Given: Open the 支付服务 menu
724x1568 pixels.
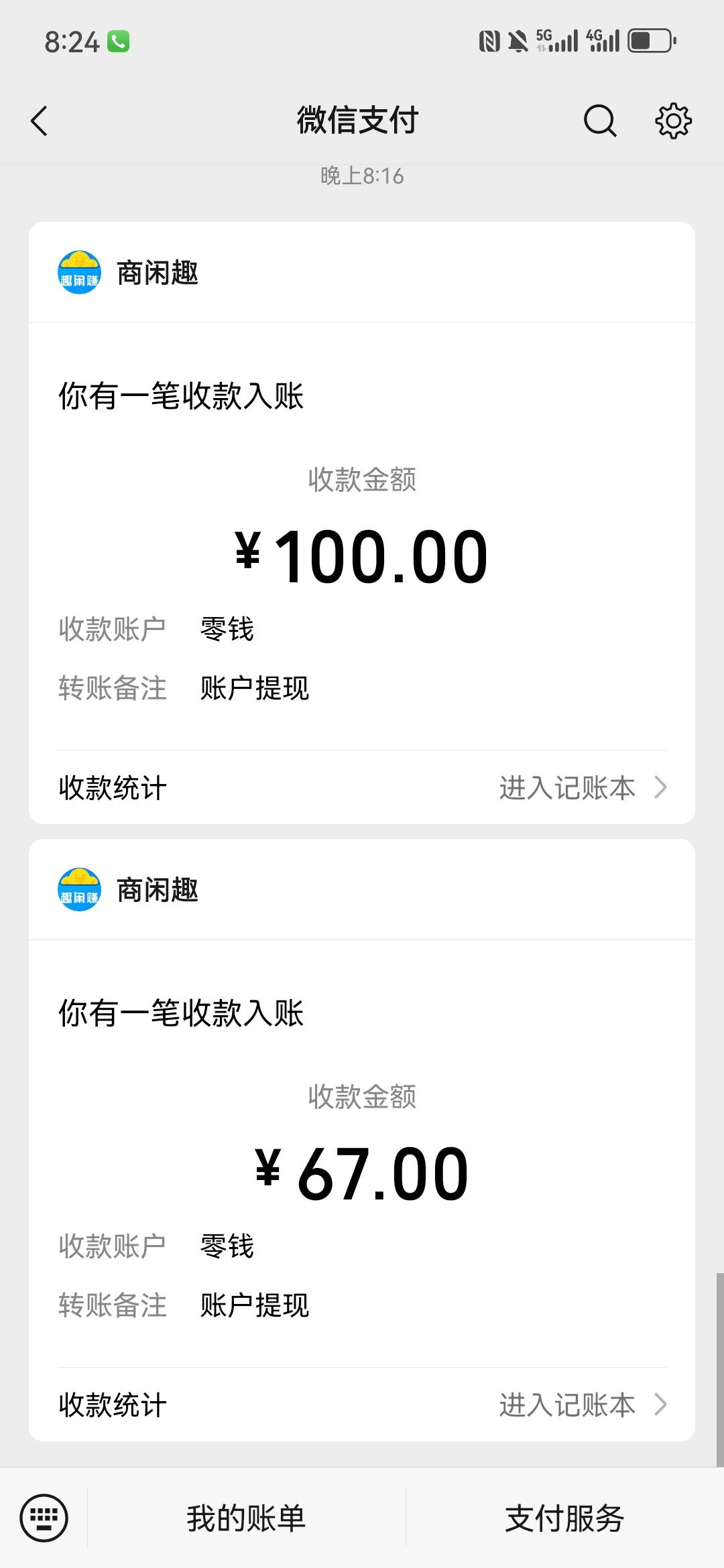Looking at the screenshot, I should tap(564, 1518).
